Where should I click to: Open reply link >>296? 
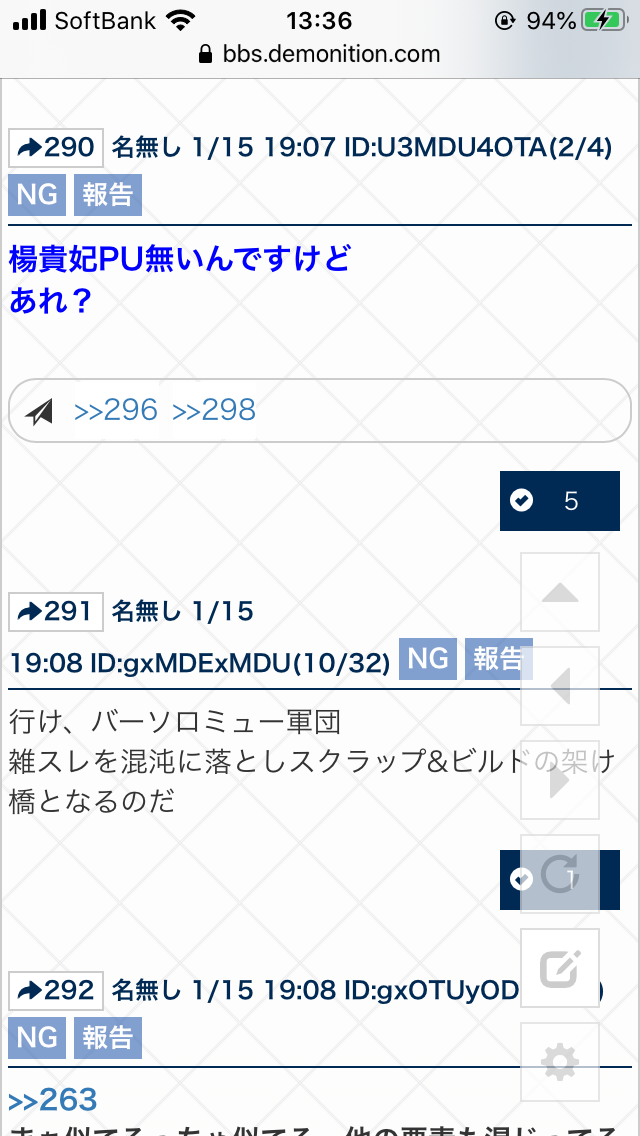pyautogui.click(x=116, y=410)
